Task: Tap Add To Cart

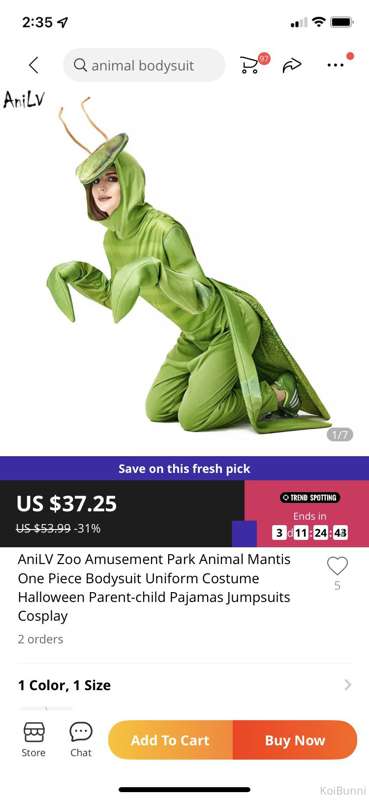Action: [170, 740]
